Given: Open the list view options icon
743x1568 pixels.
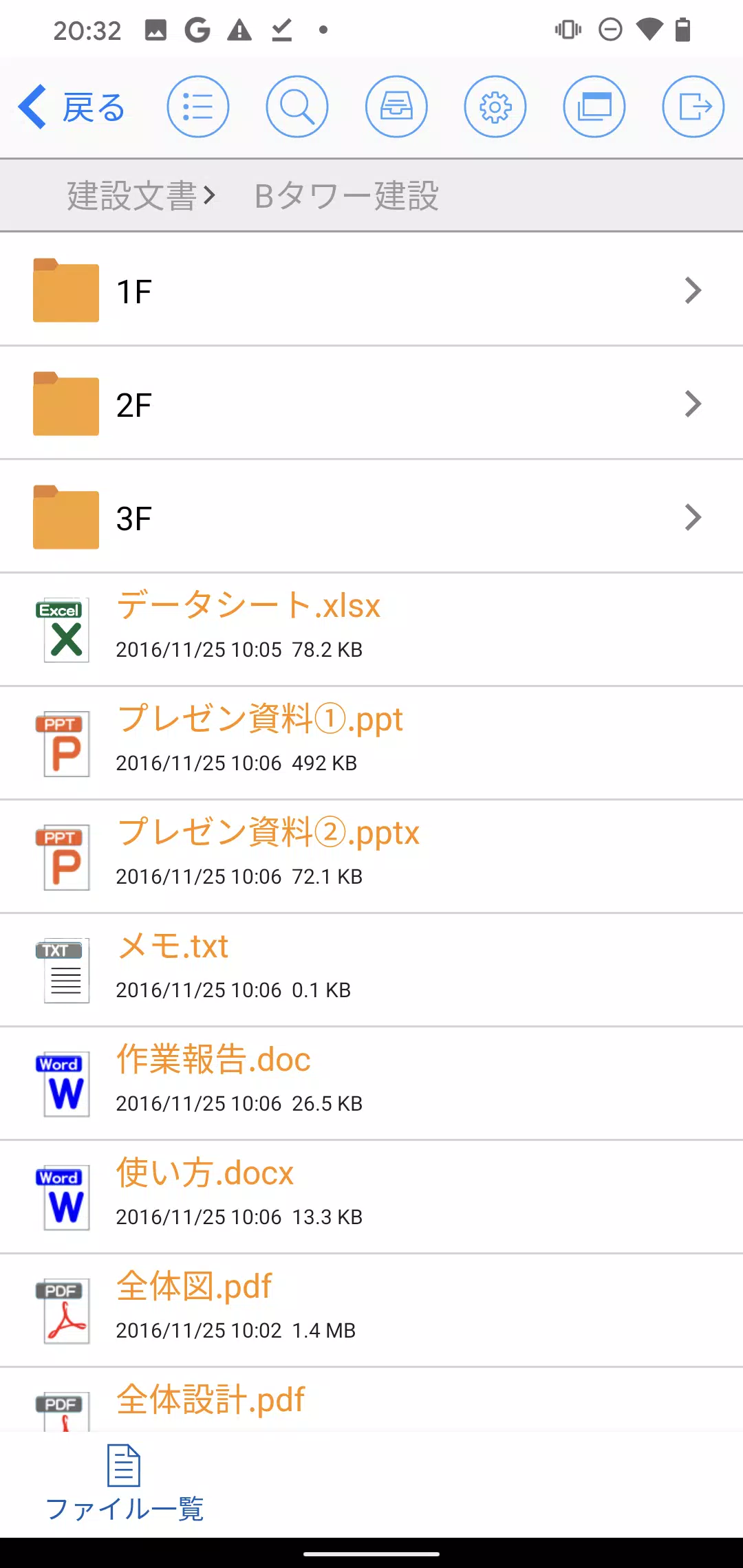Looking at the screenshot, I should (x=198, y=107).
